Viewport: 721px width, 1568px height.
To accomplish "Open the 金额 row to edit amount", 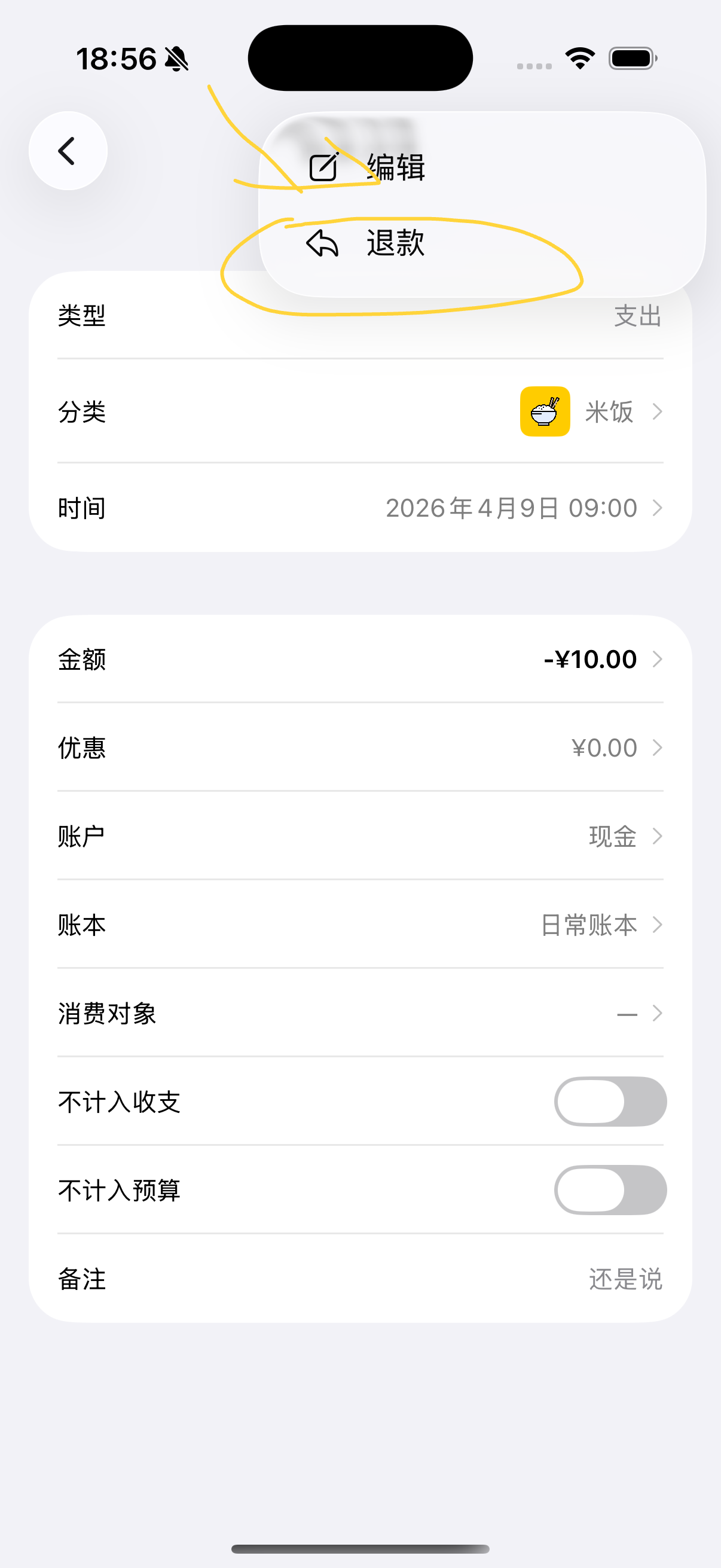I will (x=360, y=659).
